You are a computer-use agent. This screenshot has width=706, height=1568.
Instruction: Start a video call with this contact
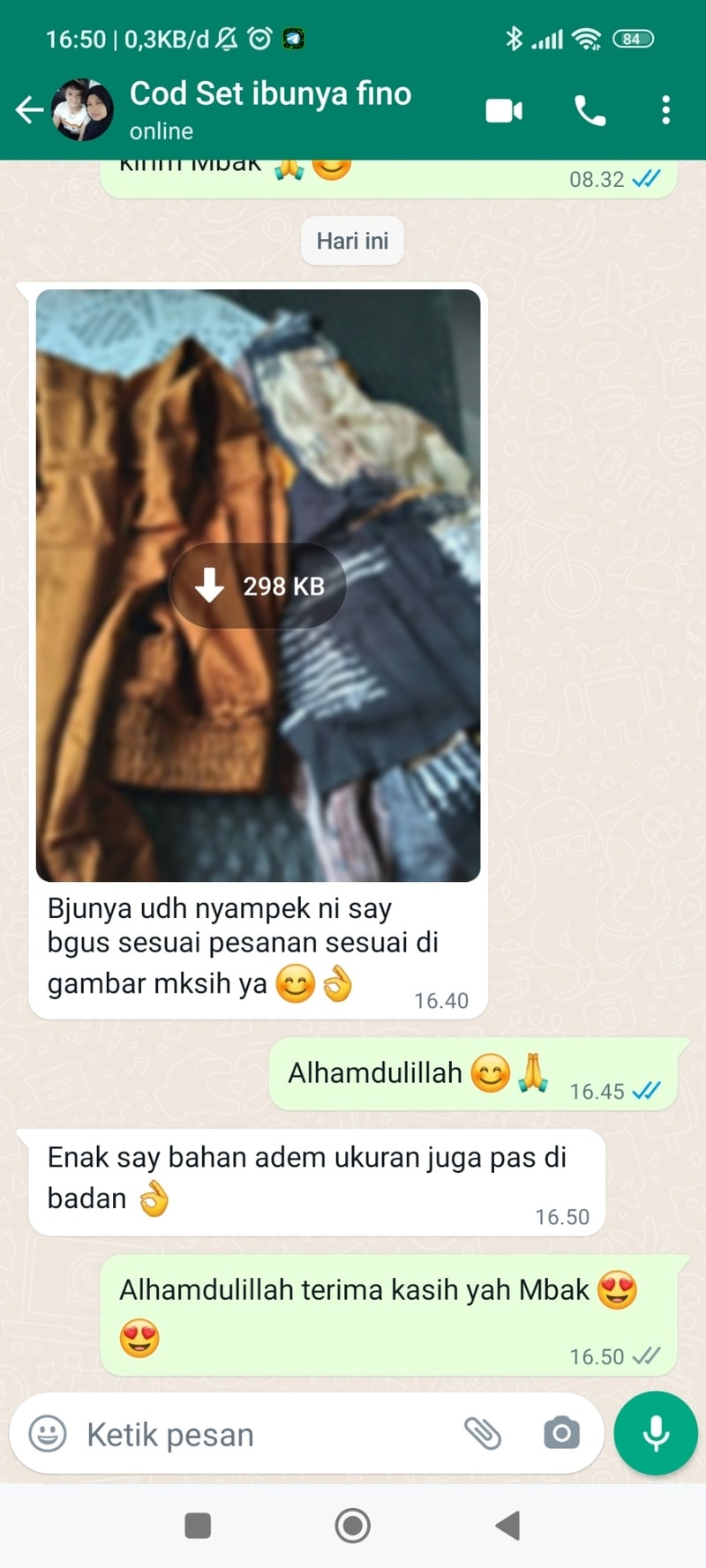(504, 110)
